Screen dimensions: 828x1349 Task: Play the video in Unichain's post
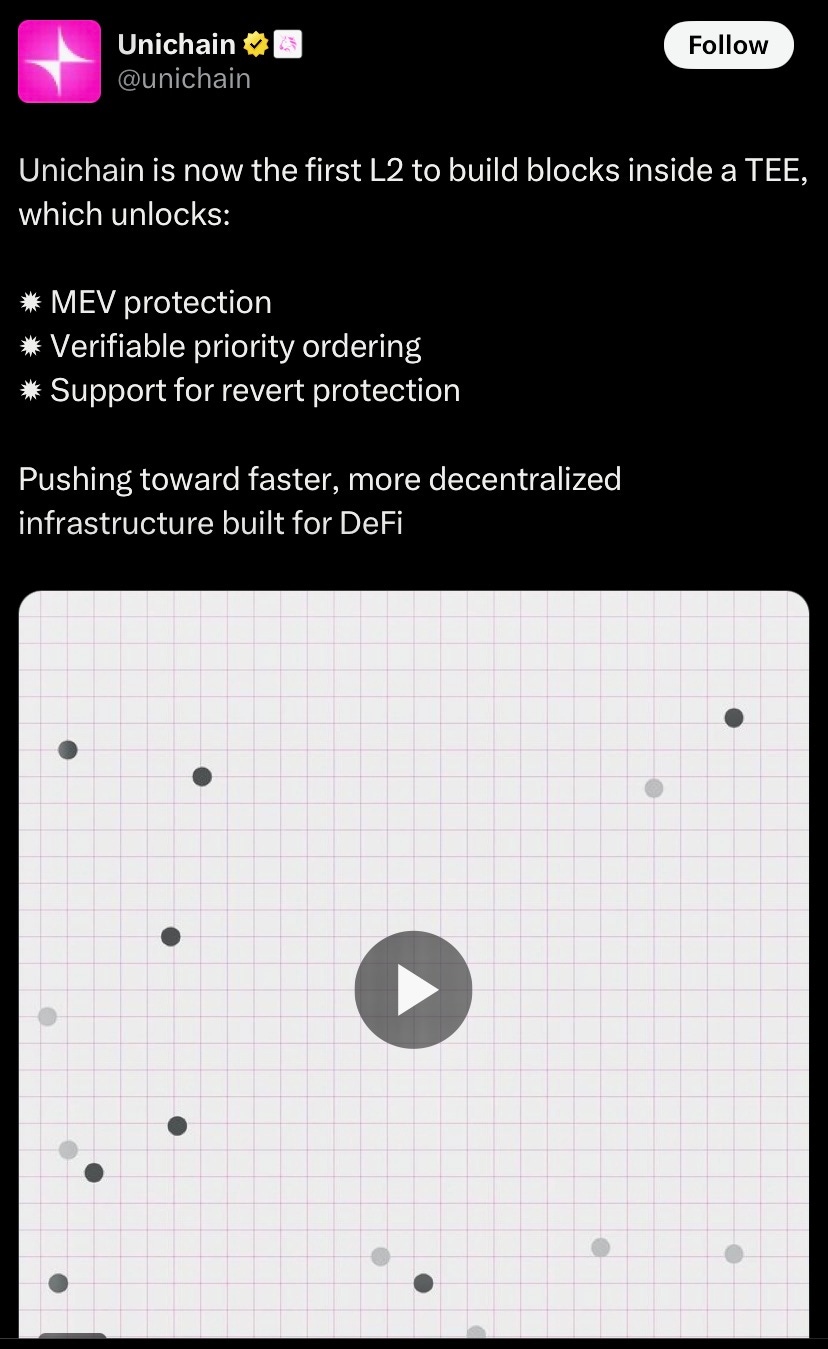(413, 989)
